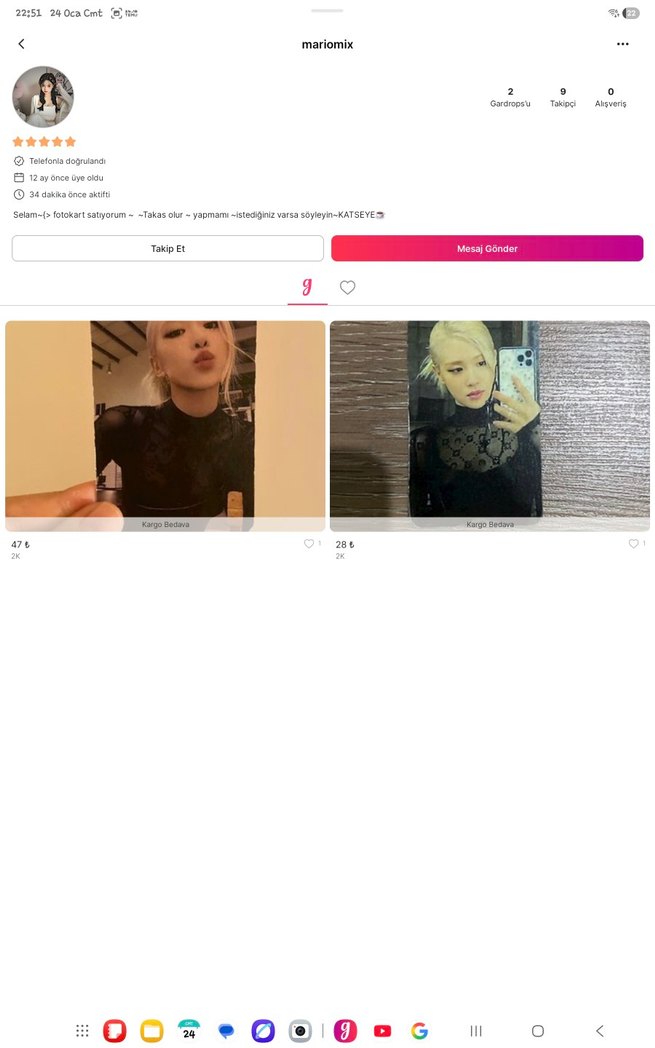Switch to the Gardrops listings tab
The height and width of the screenshot is (1048, 655).
(307, 288)
